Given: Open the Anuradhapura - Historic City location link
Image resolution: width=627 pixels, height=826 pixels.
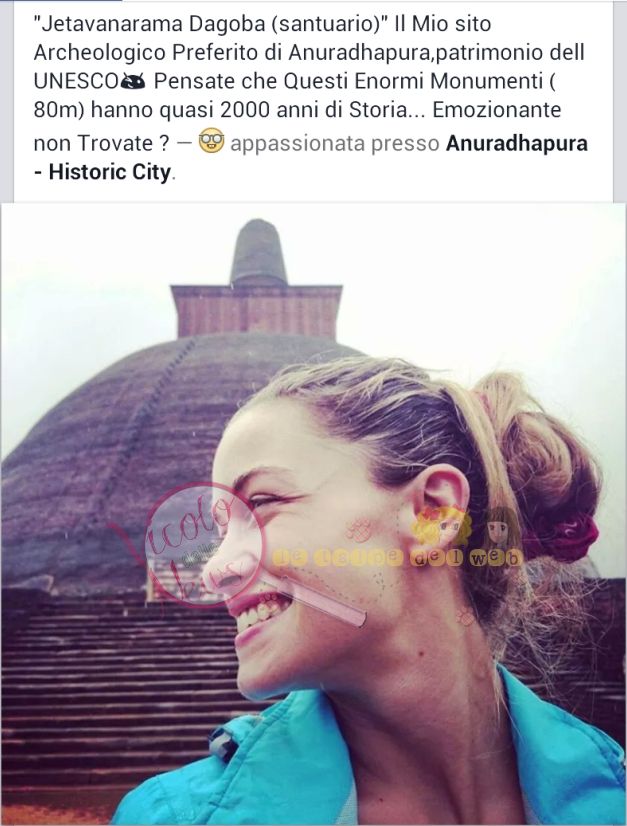Looking at the screenshot, I should [516, 144].
